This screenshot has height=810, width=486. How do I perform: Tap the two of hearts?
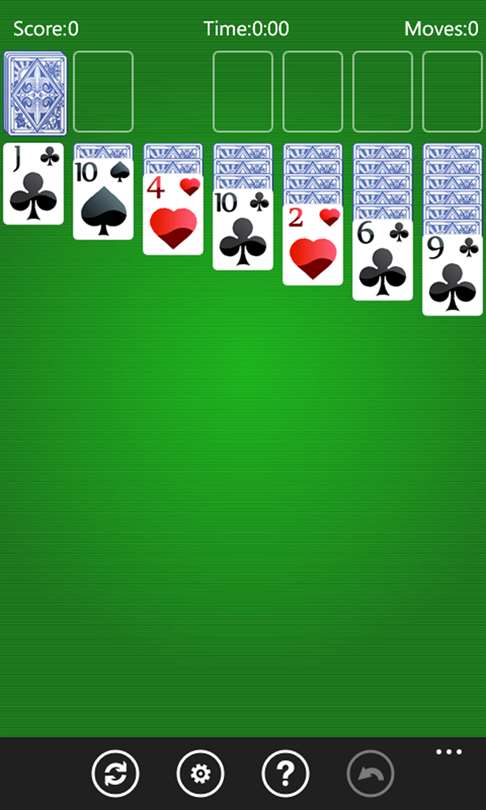click(x=312, y=245)
